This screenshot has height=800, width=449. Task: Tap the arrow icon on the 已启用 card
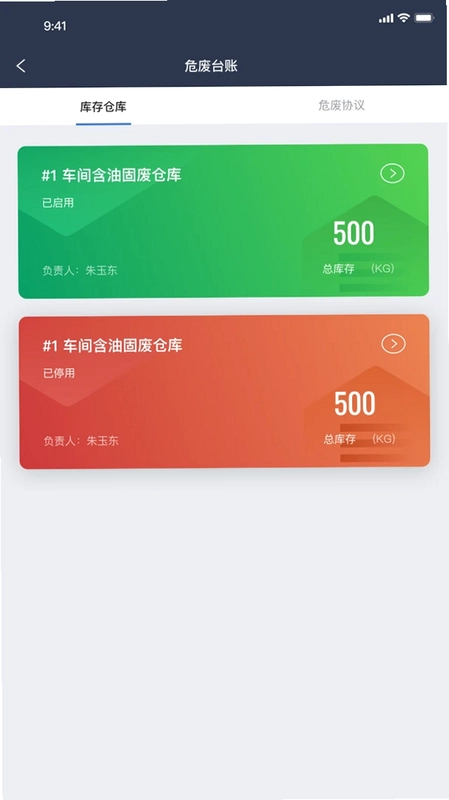392,173
